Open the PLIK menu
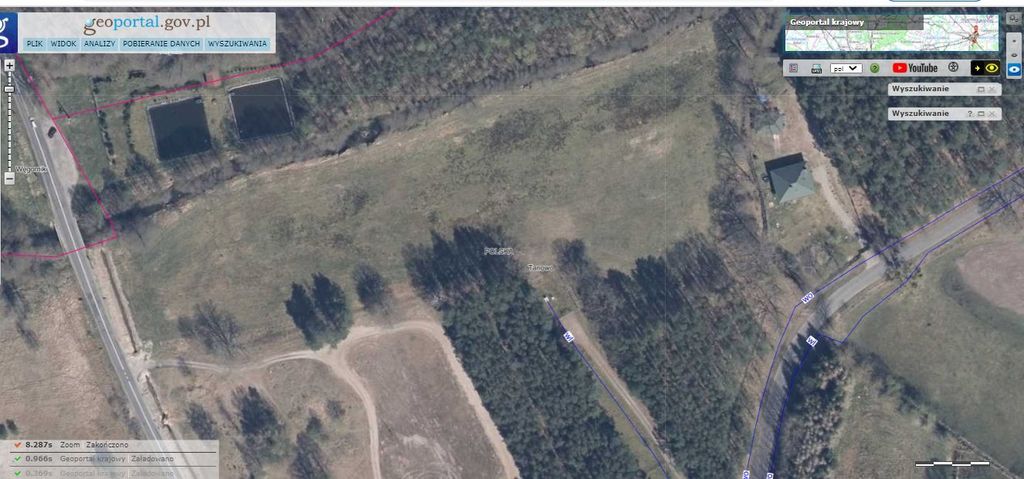Viewport: 1024px width, 479px height. click(35, 44)
